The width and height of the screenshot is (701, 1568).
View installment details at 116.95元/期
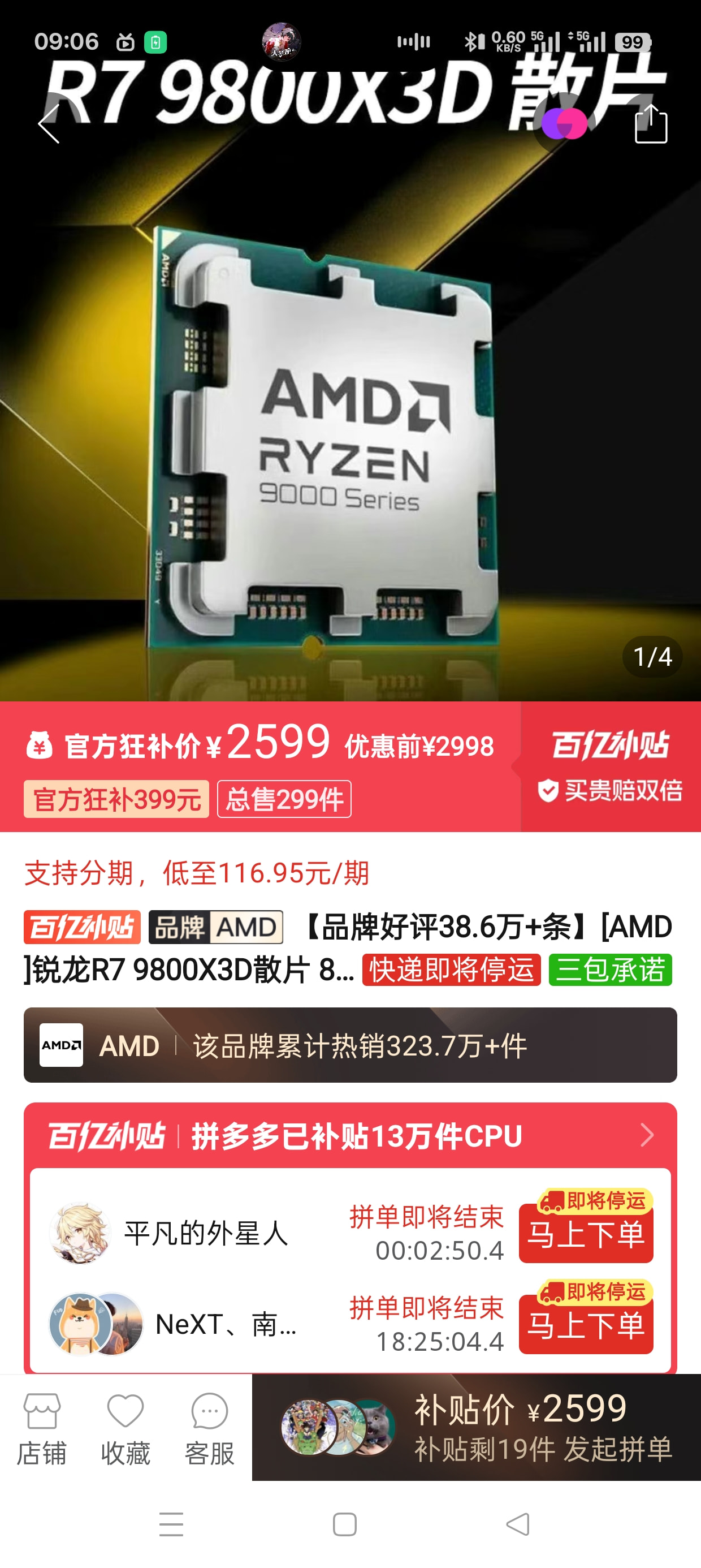click(x=197, y=873)
